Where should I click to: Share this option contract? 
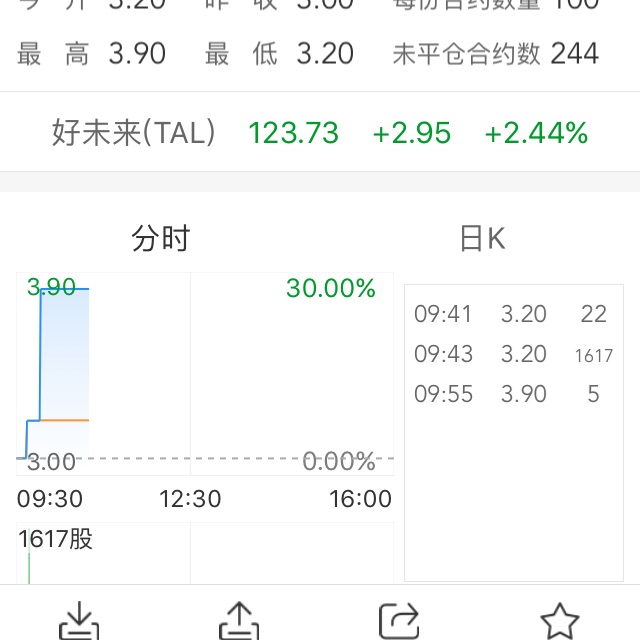399,621
